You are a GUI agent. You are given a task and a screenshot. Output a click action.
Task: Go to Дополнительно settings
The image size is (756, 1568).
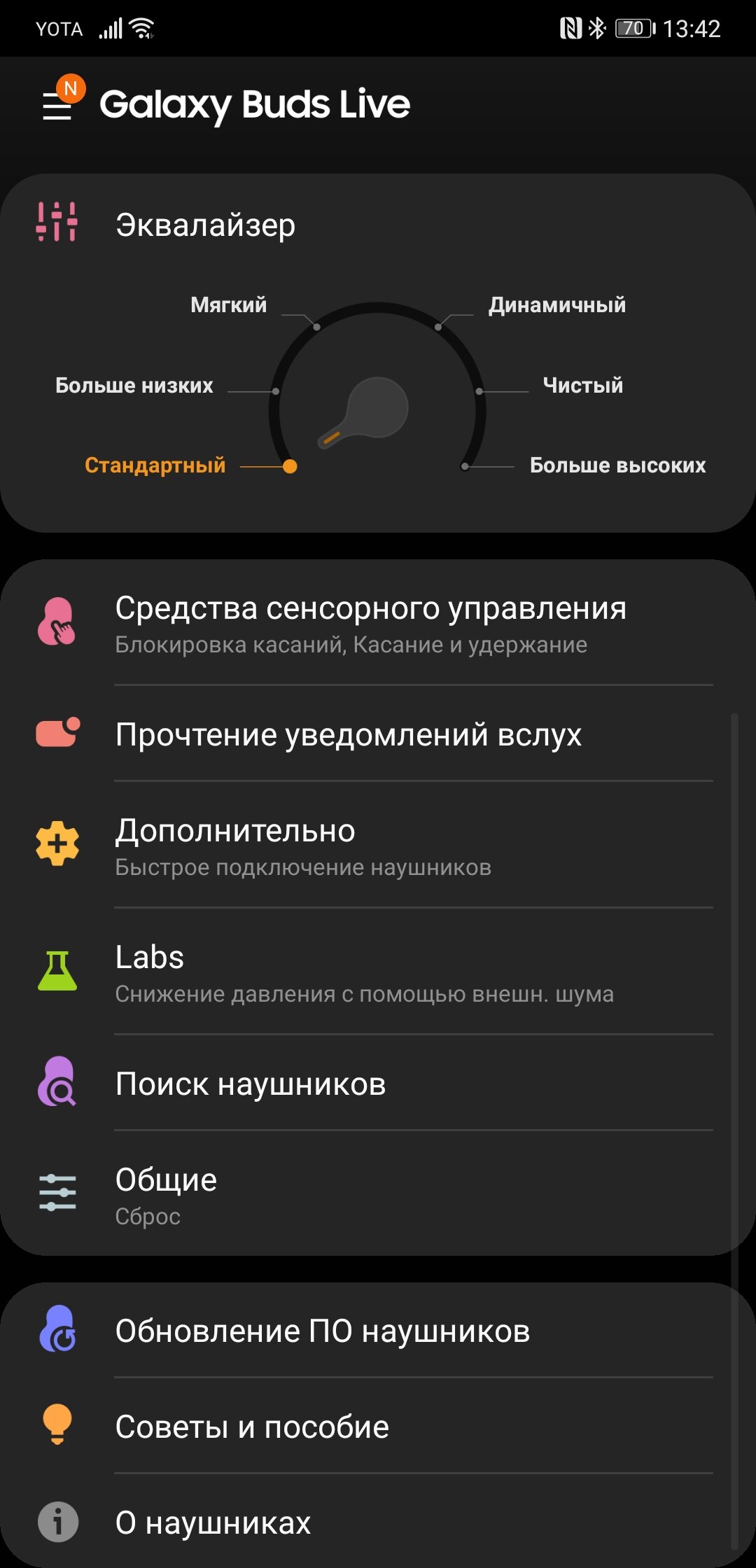click(x=378, y=845)
